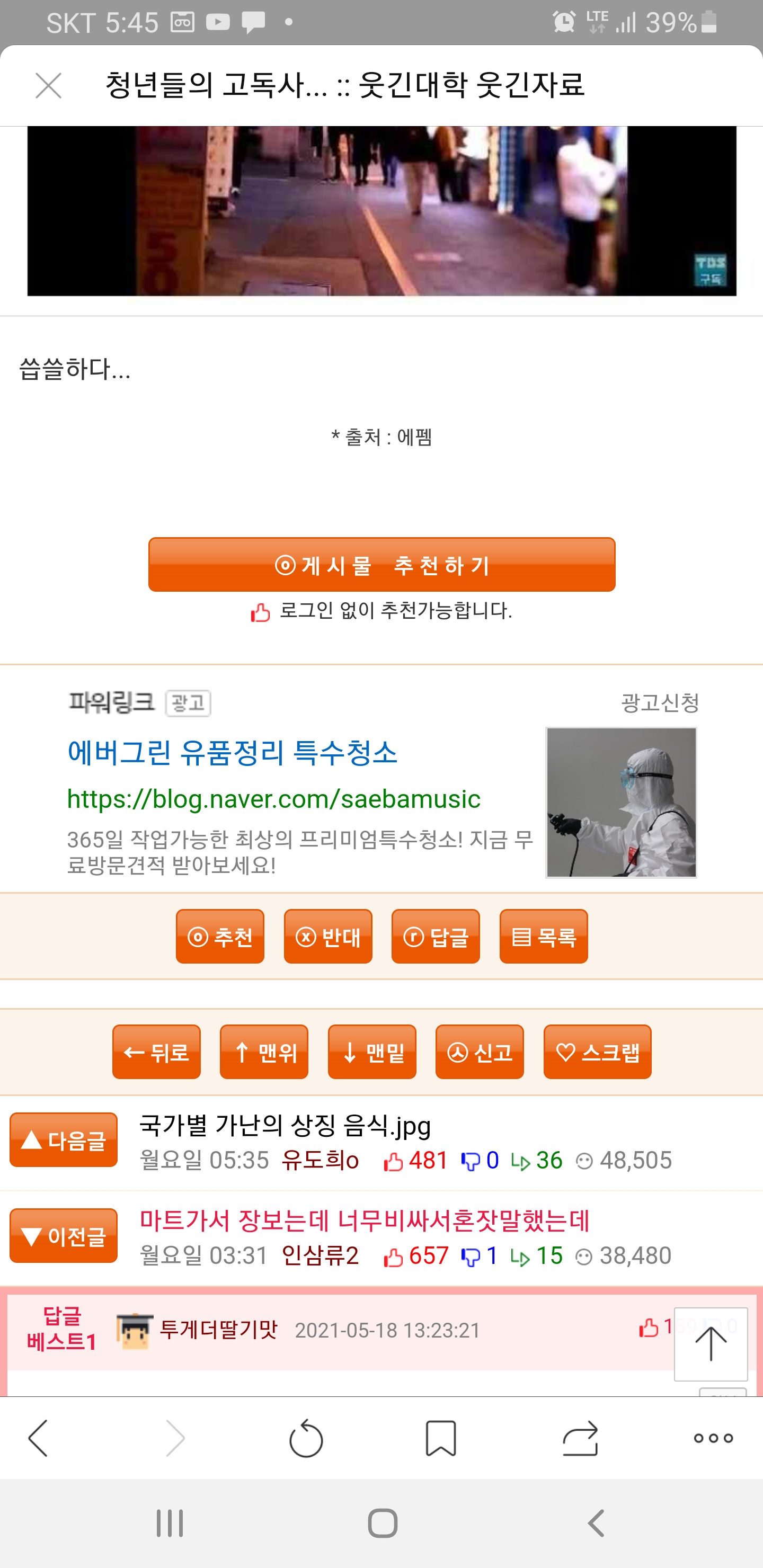Jump to bottom with 맨밑

371,1052
